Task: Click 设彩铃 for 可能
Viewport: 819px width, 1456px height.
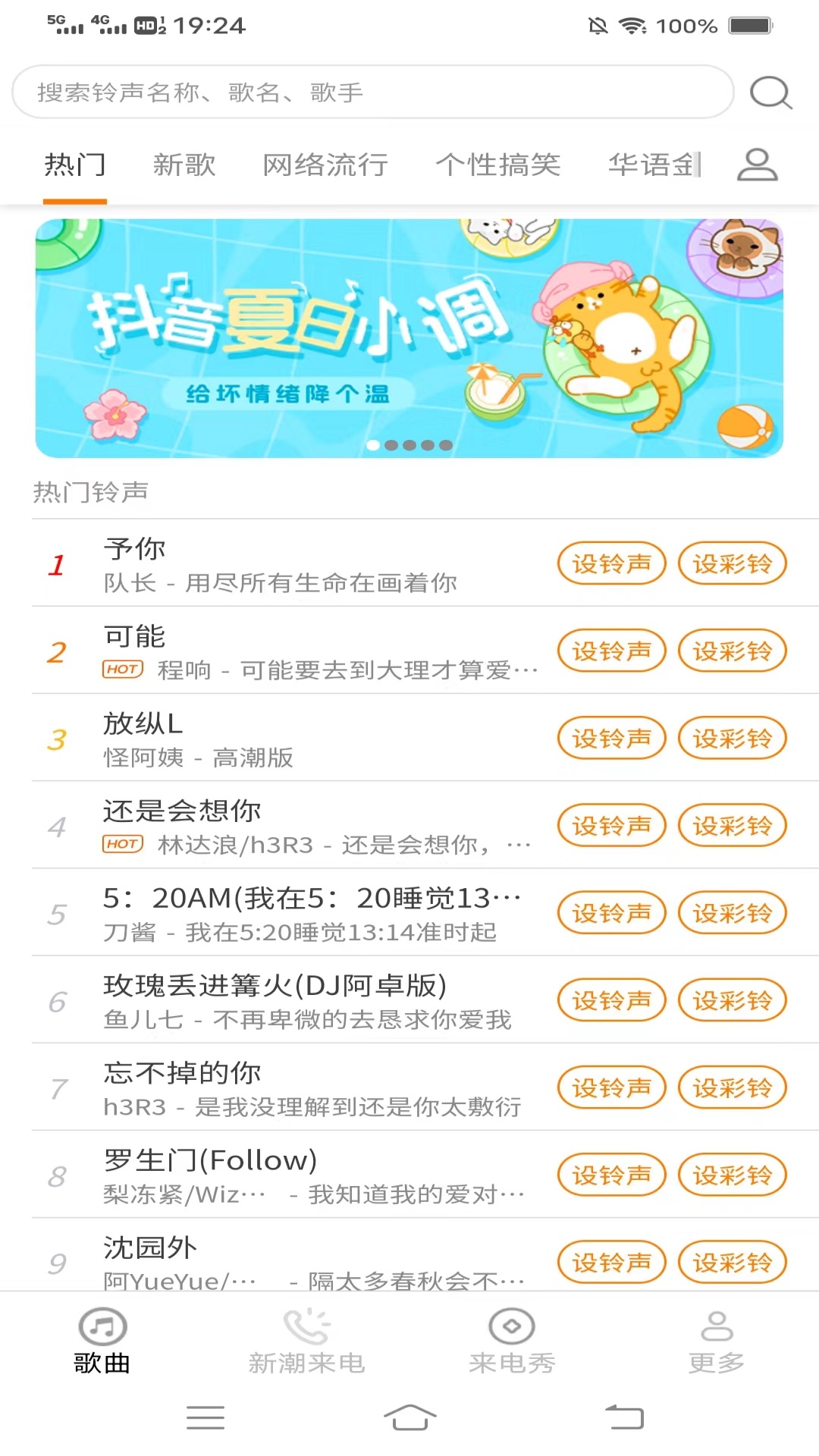Action: (x=732, y=651)
